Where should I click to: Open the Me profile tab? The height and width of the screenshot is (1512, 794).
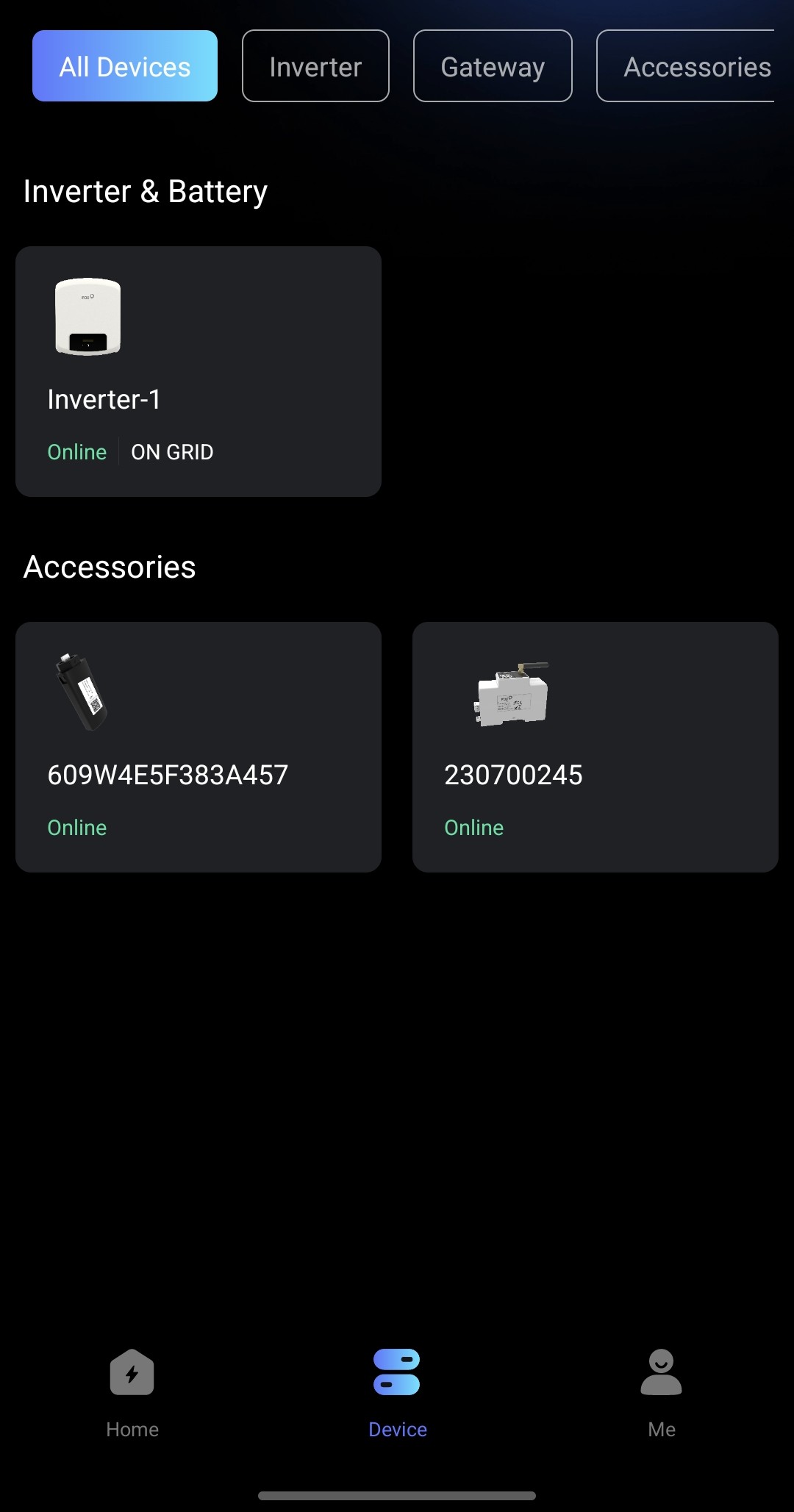coord(662,1391)
